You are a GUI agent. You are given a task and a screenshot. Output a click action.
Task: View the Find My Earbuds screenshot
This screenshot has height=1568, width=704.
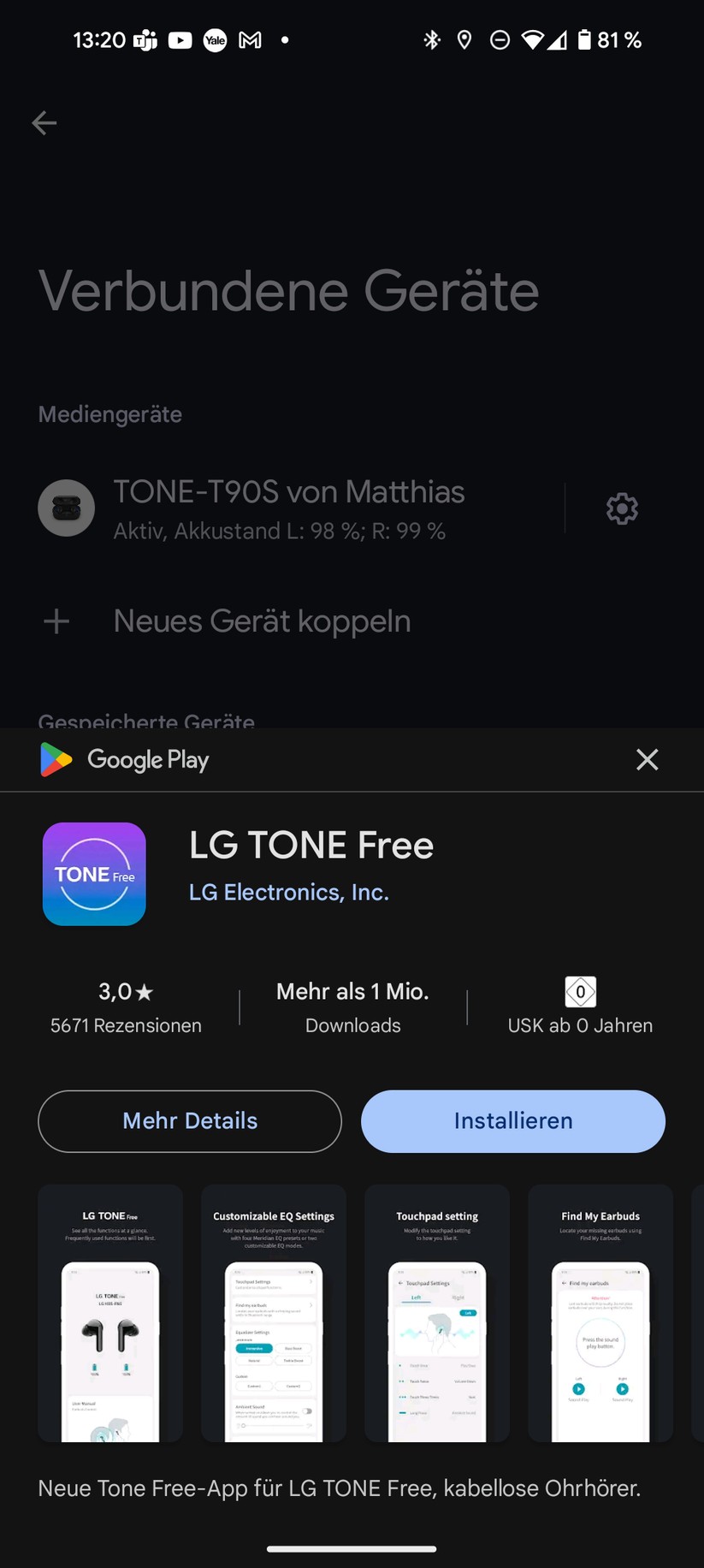[600, 1313]
